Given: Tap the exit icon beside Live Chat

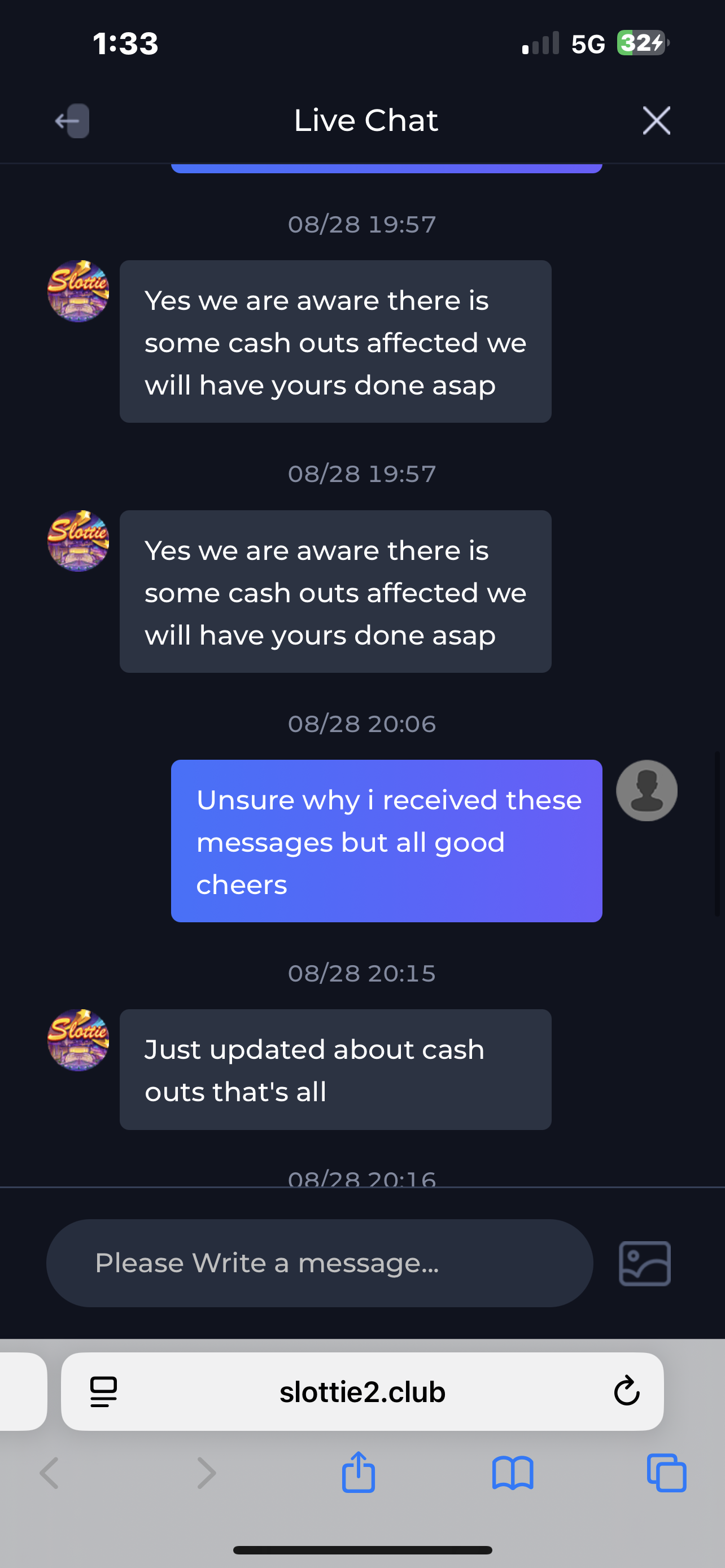Looking at the screenshot, I should click(x=72, y=121).
